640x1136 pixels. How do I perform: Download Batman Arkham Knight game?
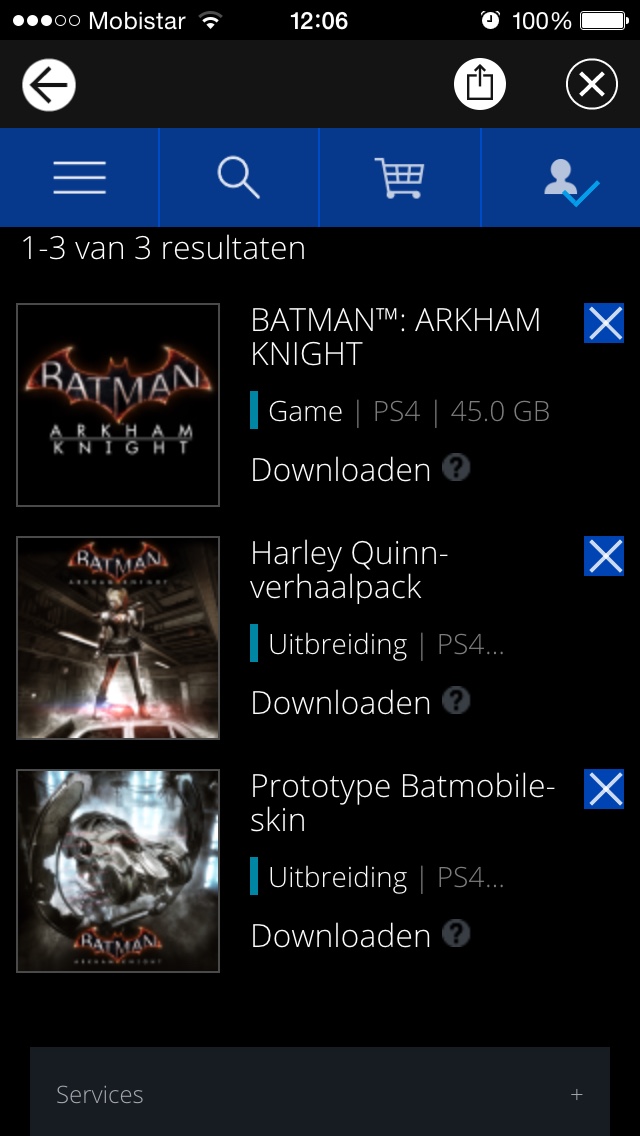[x=341, y=469]
